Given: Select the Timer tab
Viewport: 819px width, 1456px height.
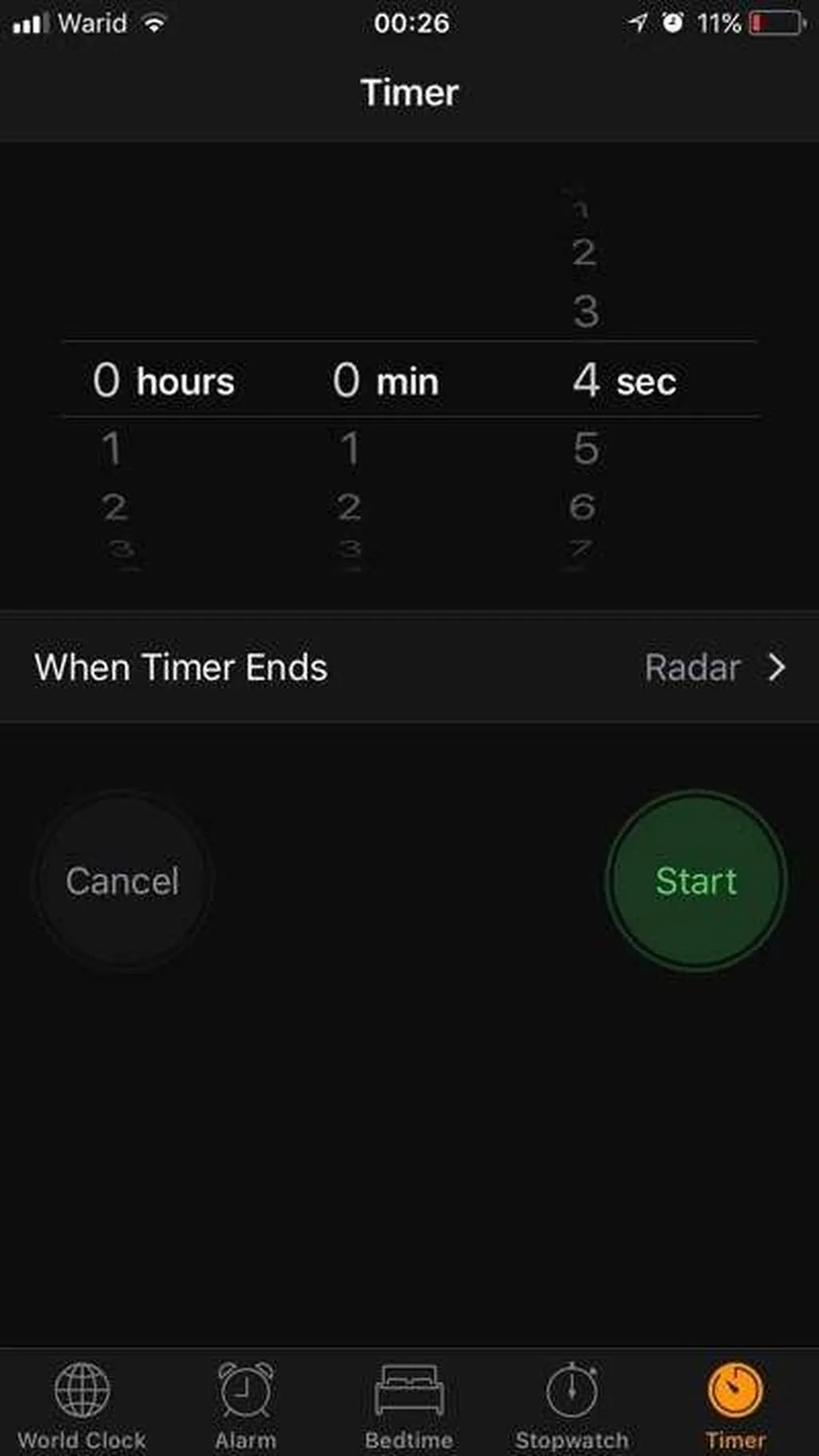Looking at the screenshot, I should coord(735,1406).
